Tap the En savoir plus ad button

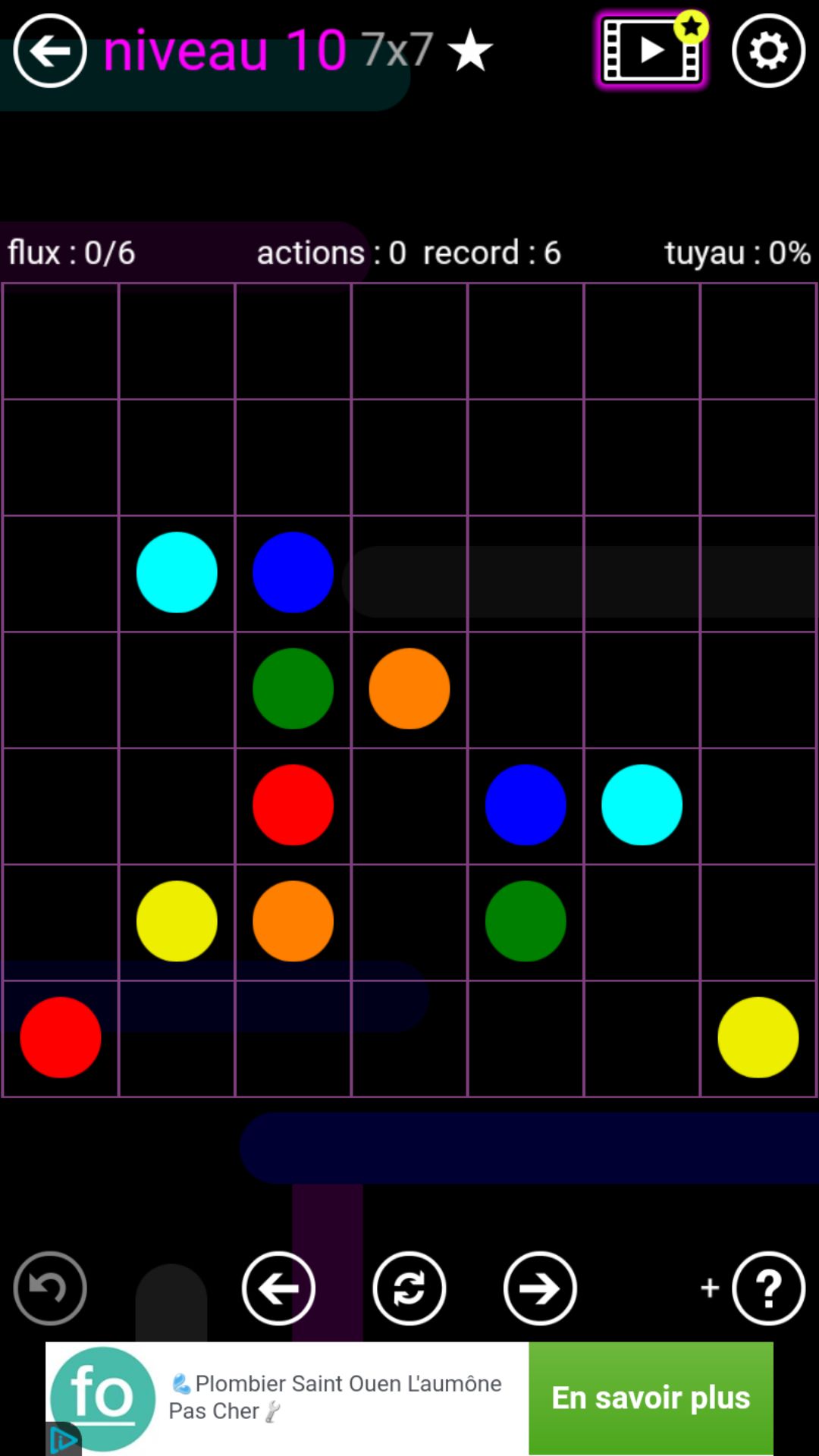651,1398
